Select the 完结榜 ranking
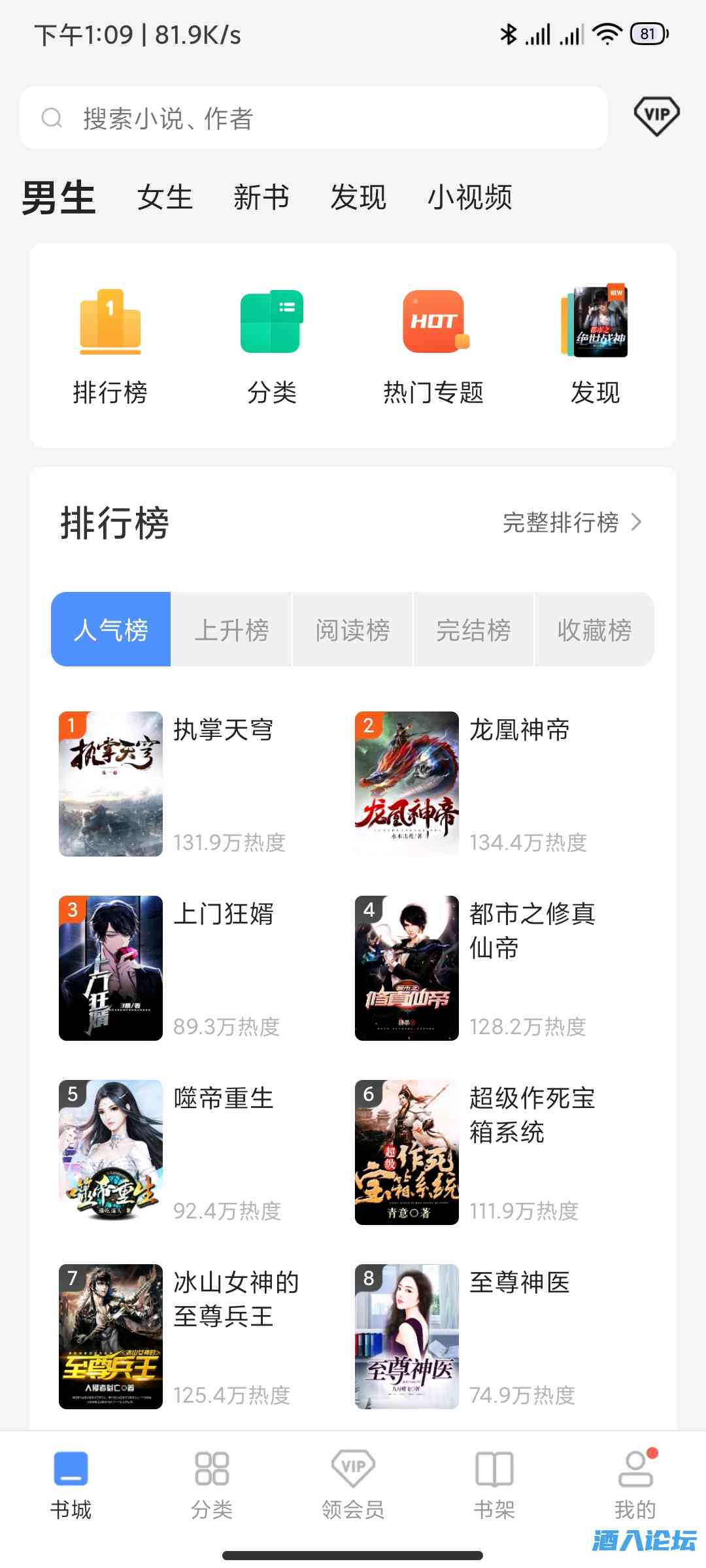Image resolution: width=706 pixels, height=1568 pixels. [473, 630]
